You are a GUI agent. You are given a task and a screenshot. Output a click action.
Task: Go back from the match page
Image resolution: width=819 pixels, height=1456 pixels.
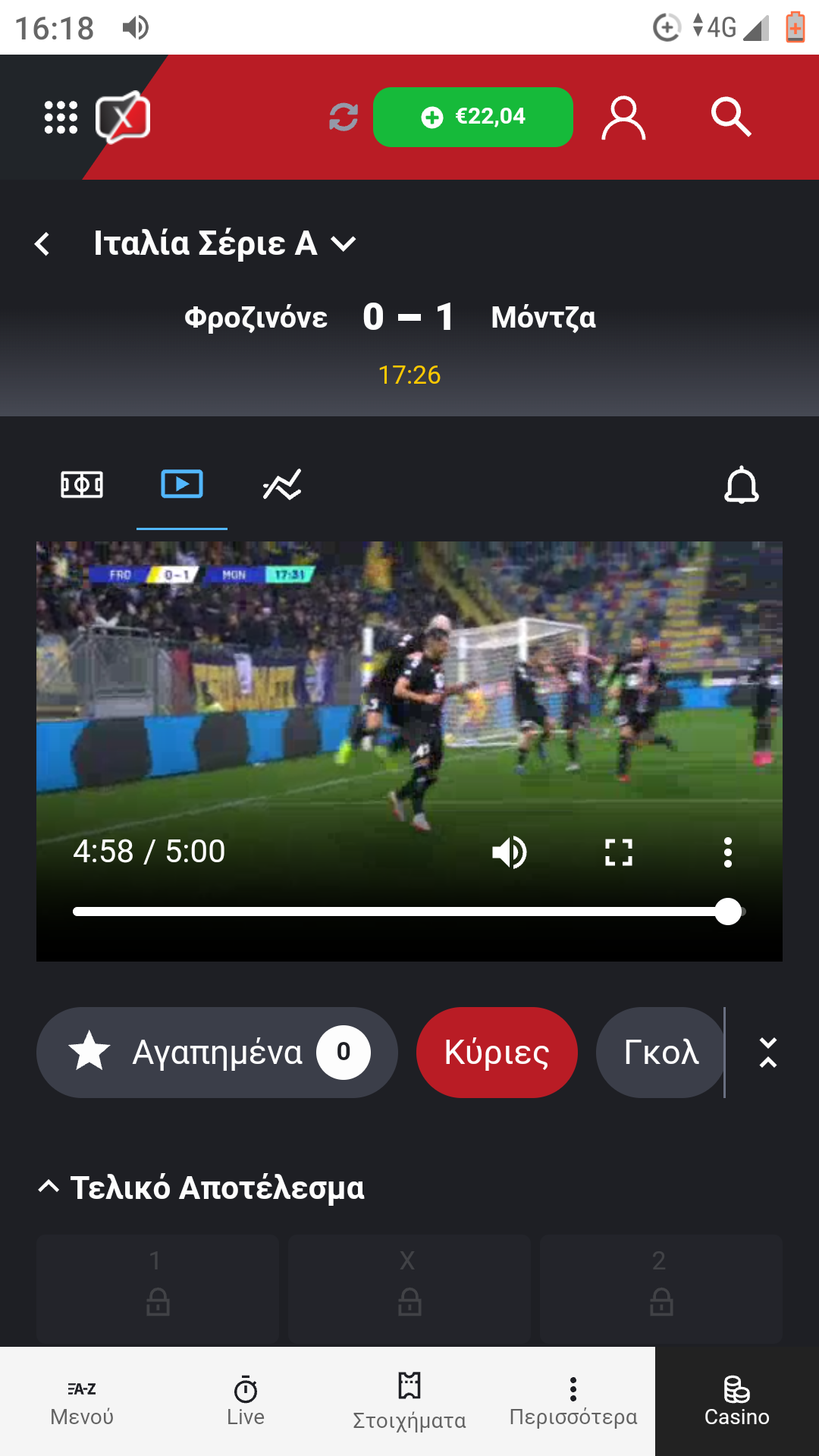[42, 244]
